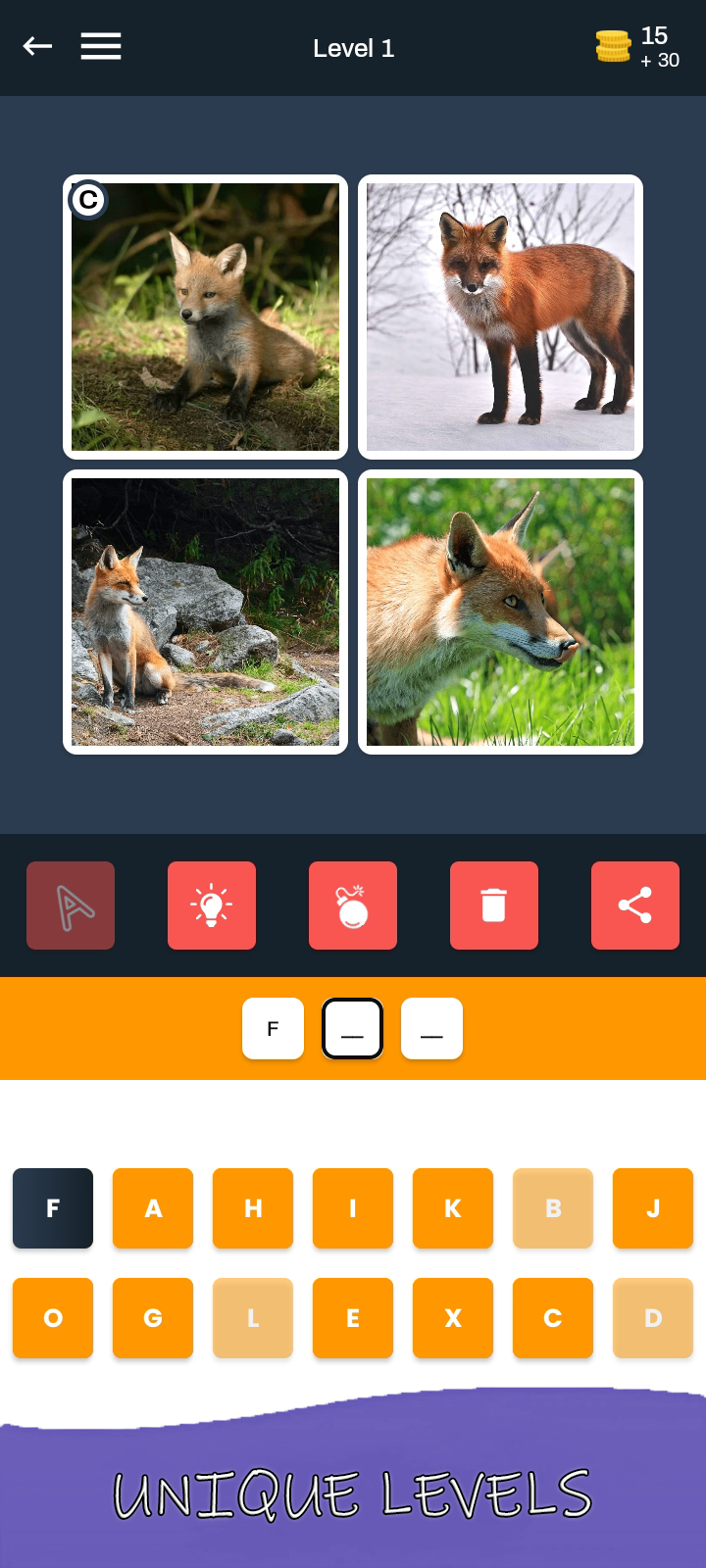Screen dimensions: 706x1568
Task: Use the bomb to remove letters
Action: click(x=353, y=906)
